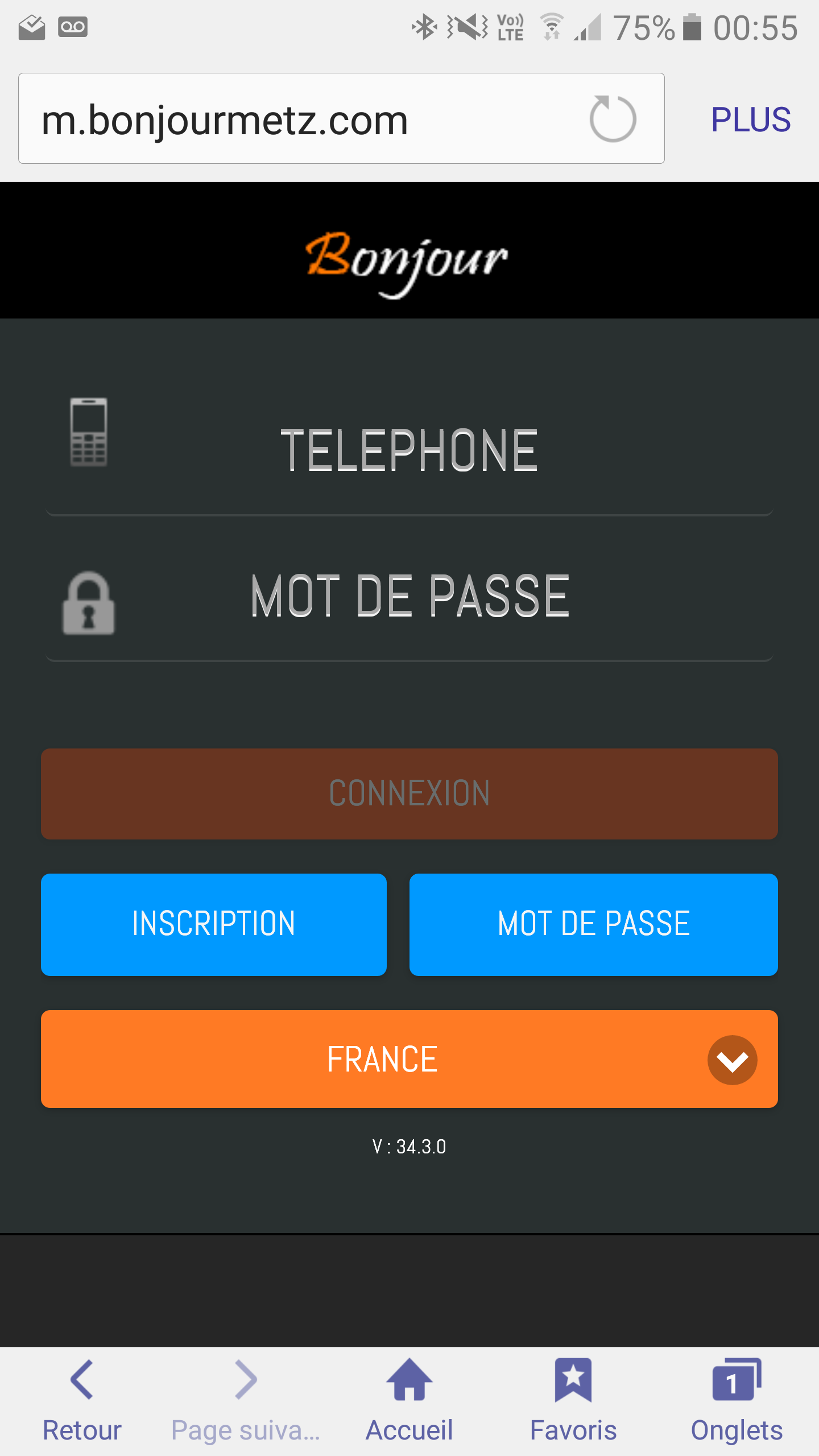Go to Accueil home page
Screen dimensions: 819x1456
409,1401
